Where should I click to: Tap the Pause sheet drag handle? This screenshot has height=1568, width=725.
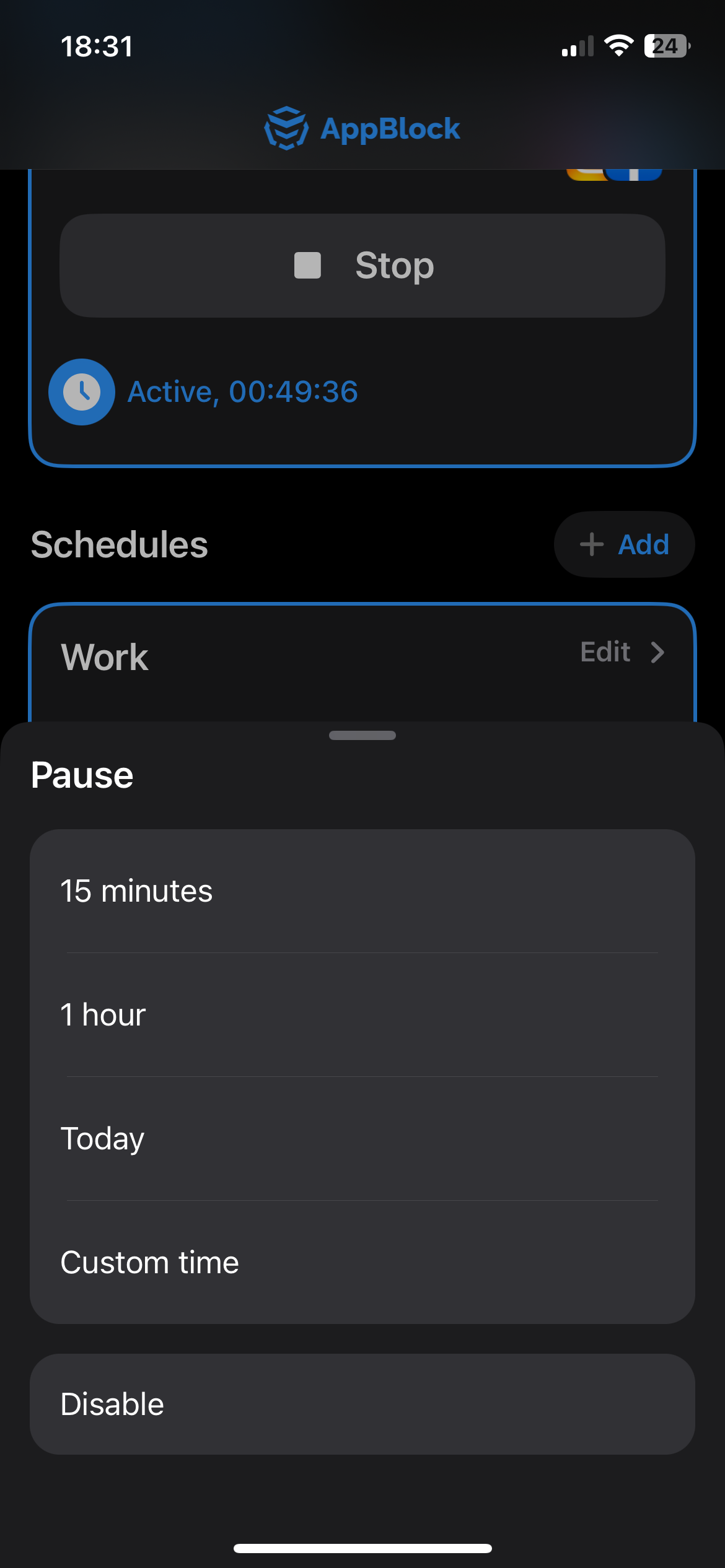(x=362, y=735)
